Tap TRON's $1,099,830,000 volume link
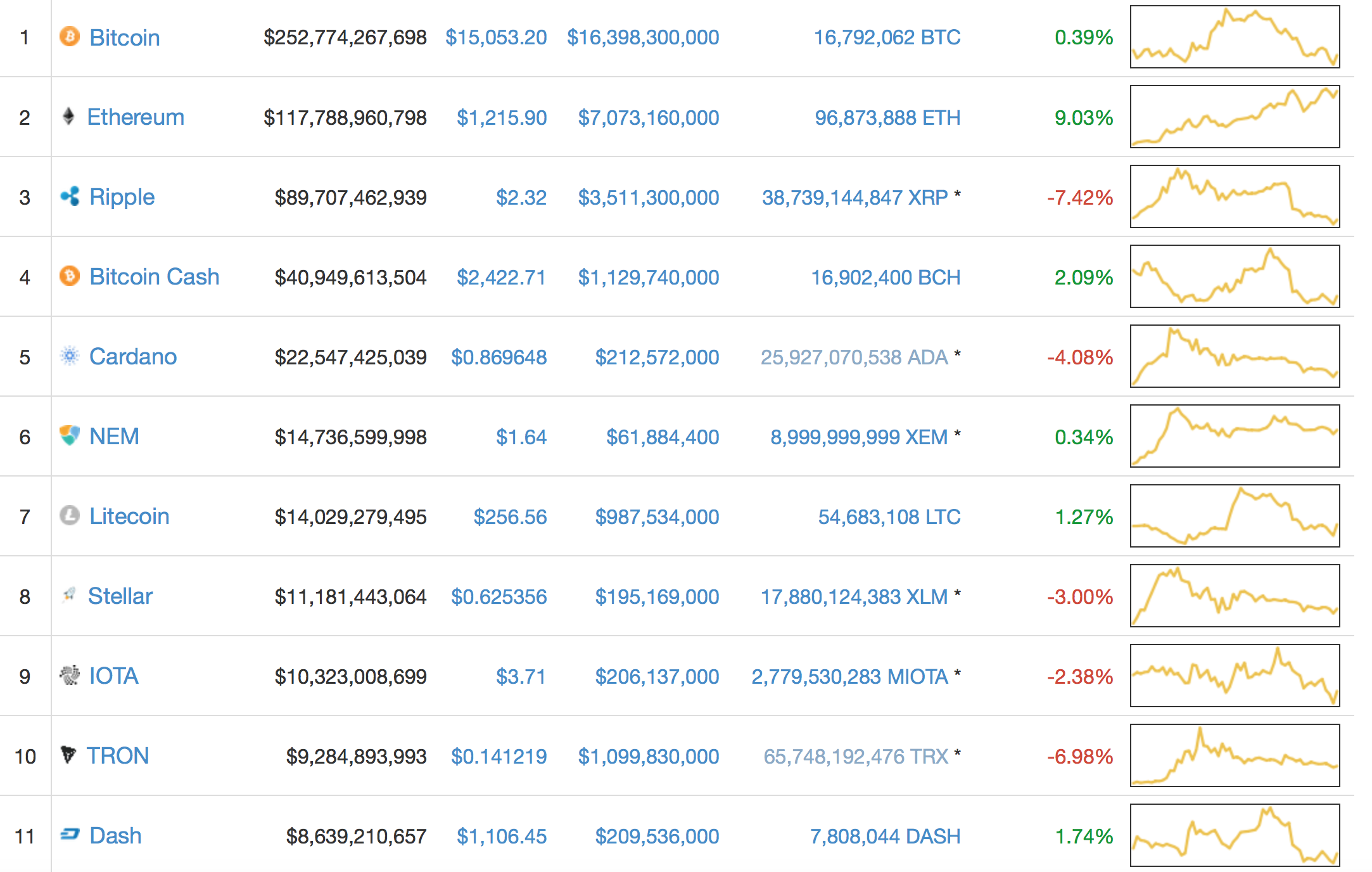 648,756
